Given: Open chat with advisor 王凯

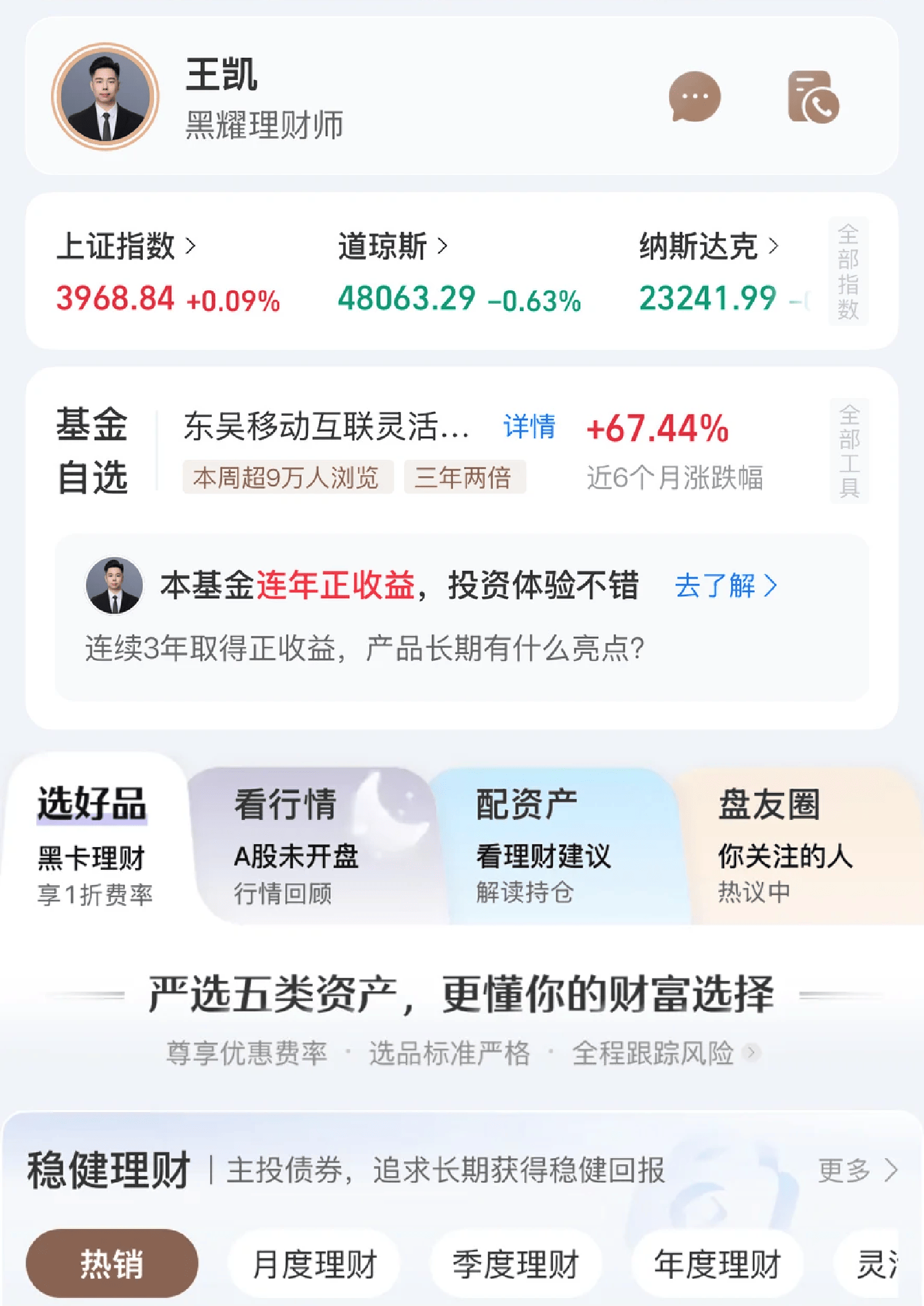Looking at the screenshot, I should coord(694,97).
